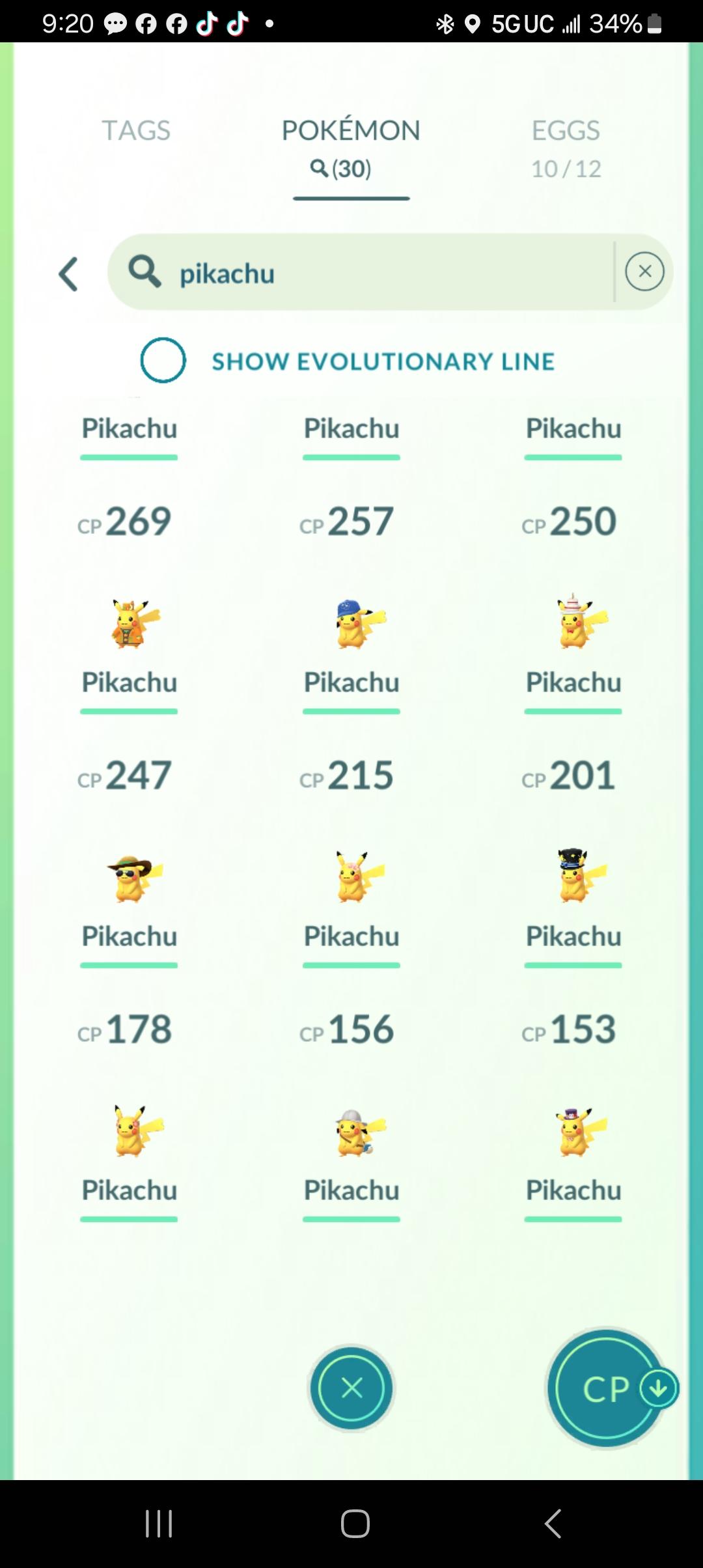The width and height of the screenshot is (703, 1568).
Task: Select the birthday cake hat Pikachu
Action: [573, 625]
